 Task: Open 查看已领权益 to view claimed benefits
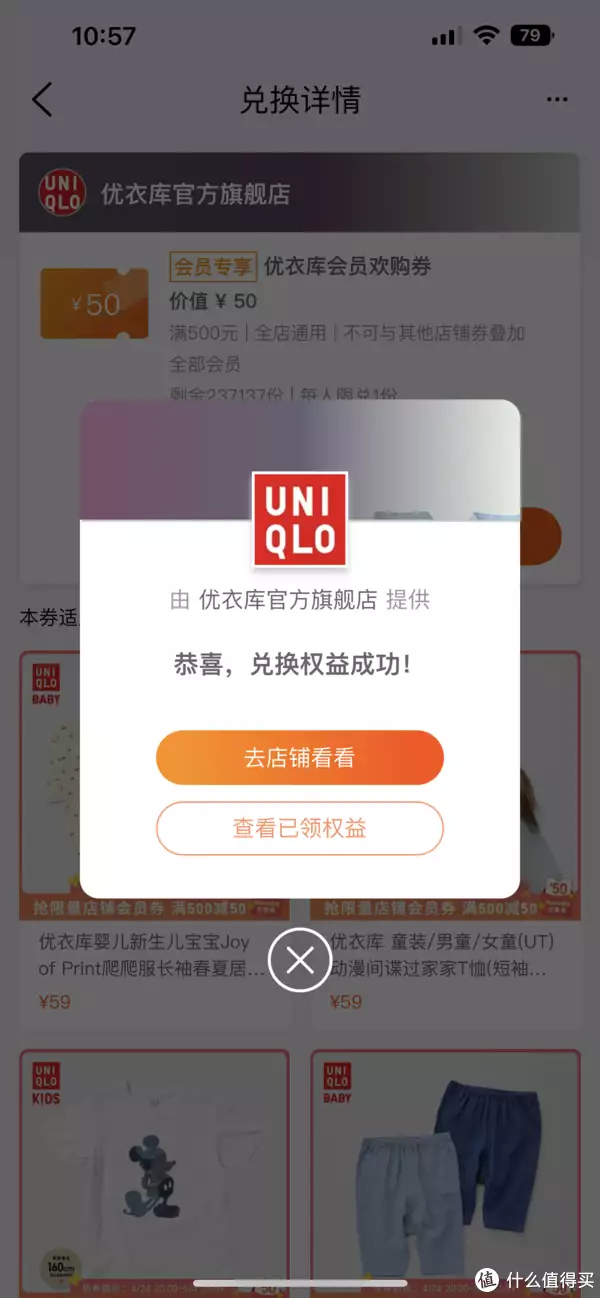point(299,828)
